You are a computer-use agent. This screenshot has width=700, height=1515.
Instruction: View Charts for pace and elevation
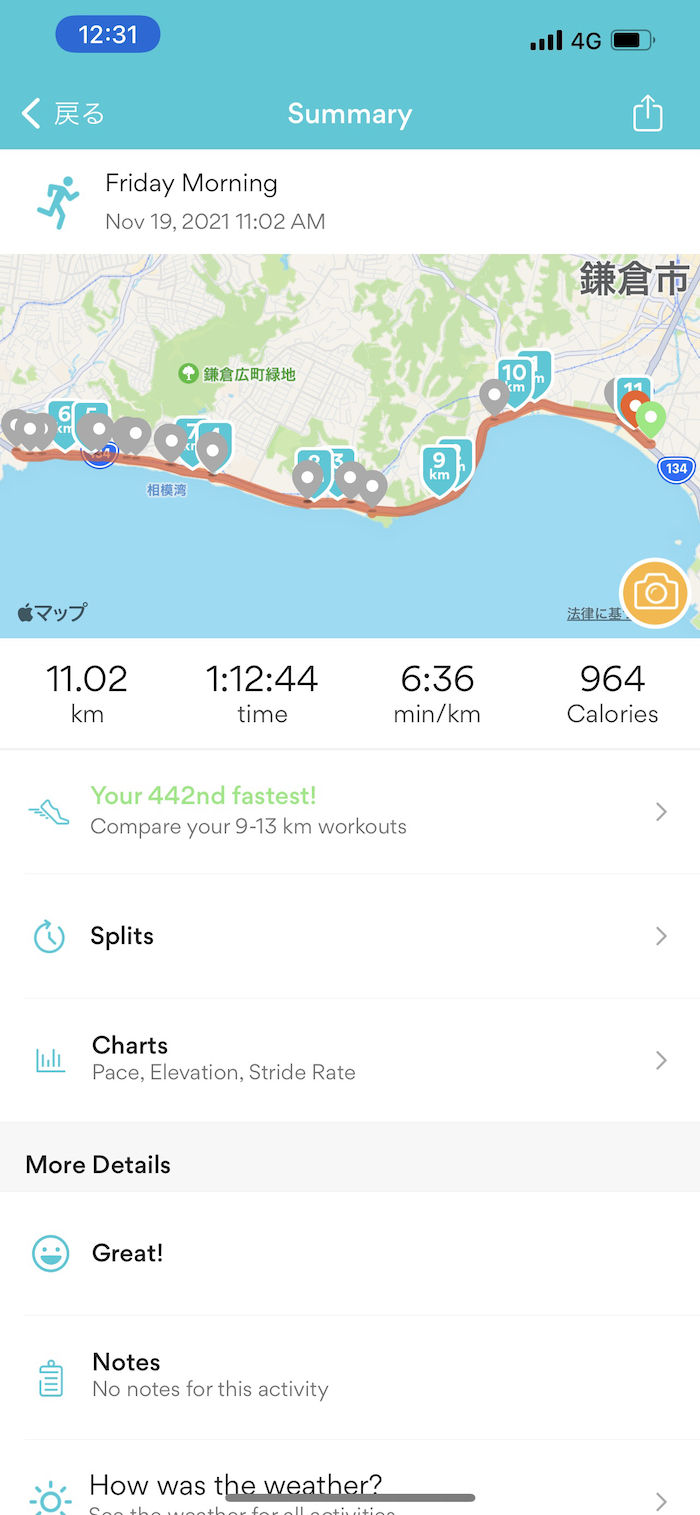(348, 1059)
